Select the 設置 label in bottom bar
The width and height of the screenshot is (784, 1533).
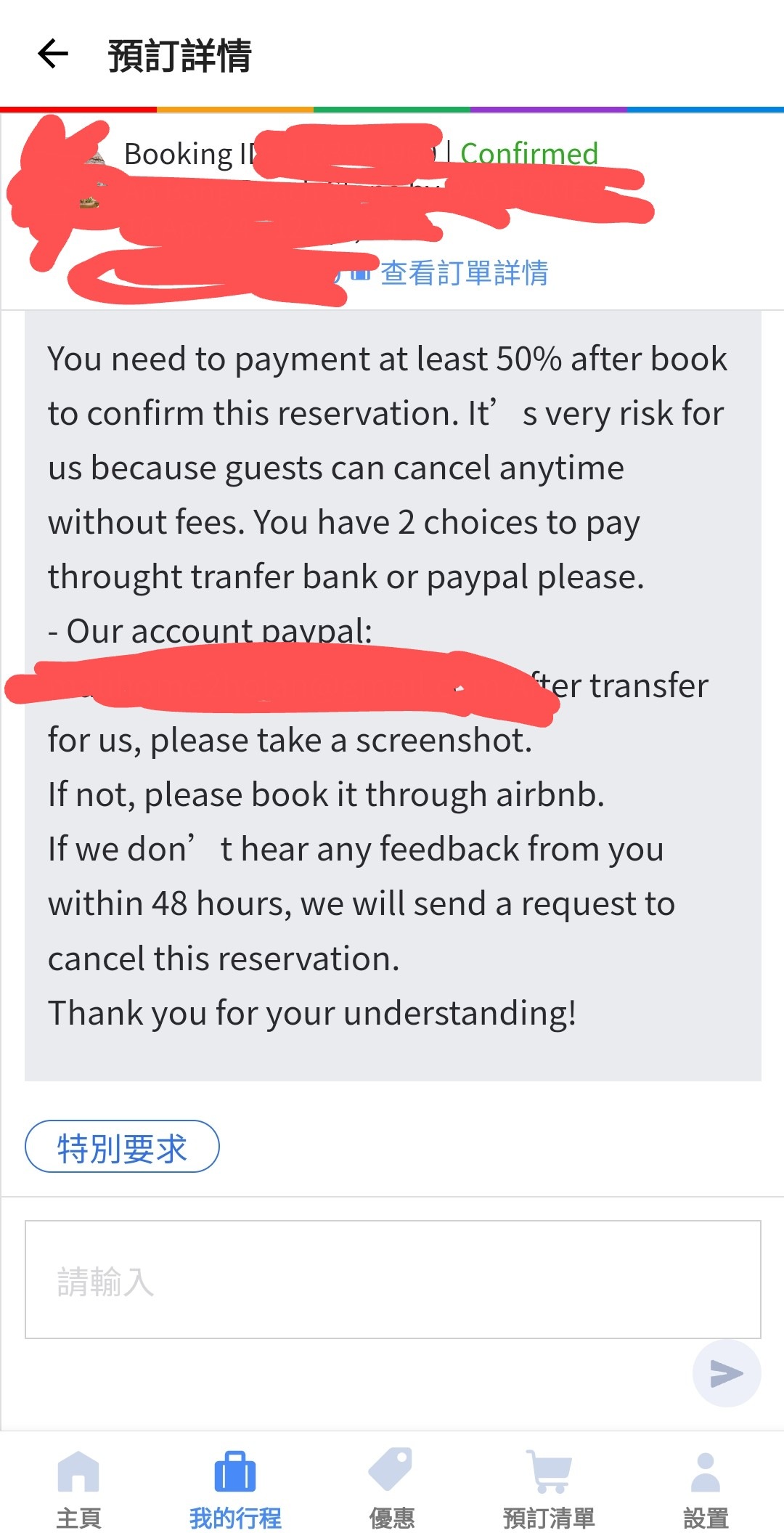[x=704, y=1518]
